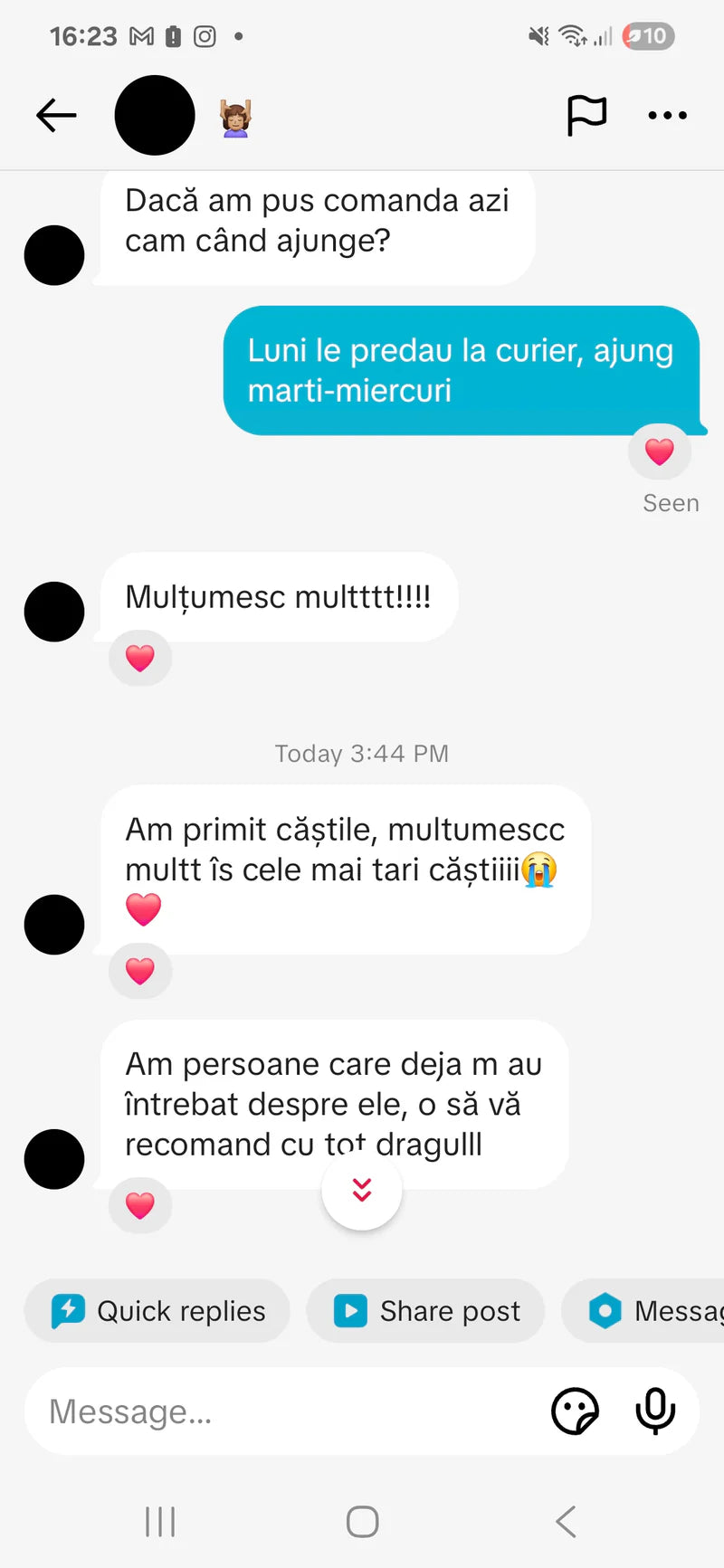
Task: Go to the home screen
Action: (x=362, y=1522)
